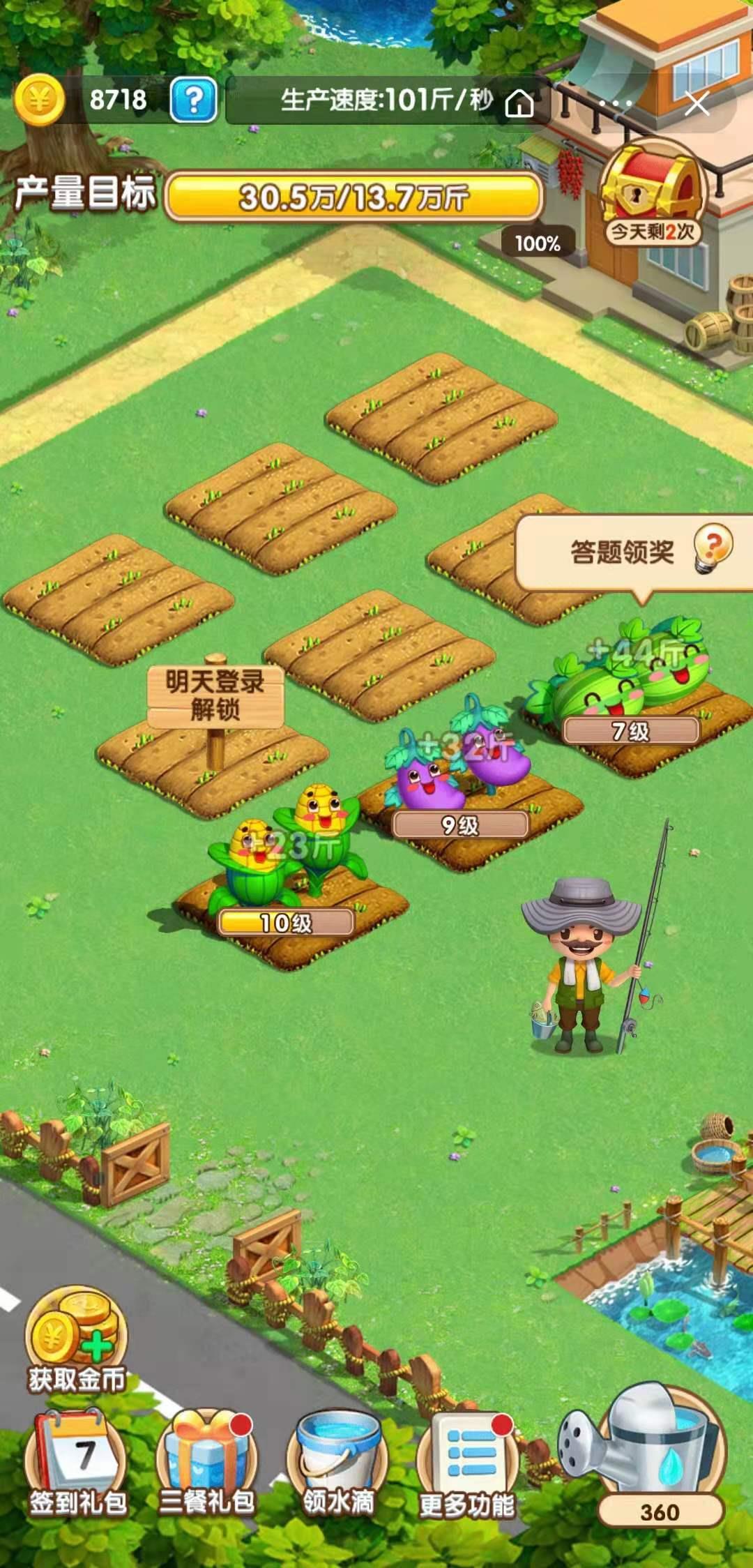Tap the blue question mark help icon
Viewport: 753px width, 1568px height.
coord(193,100)
